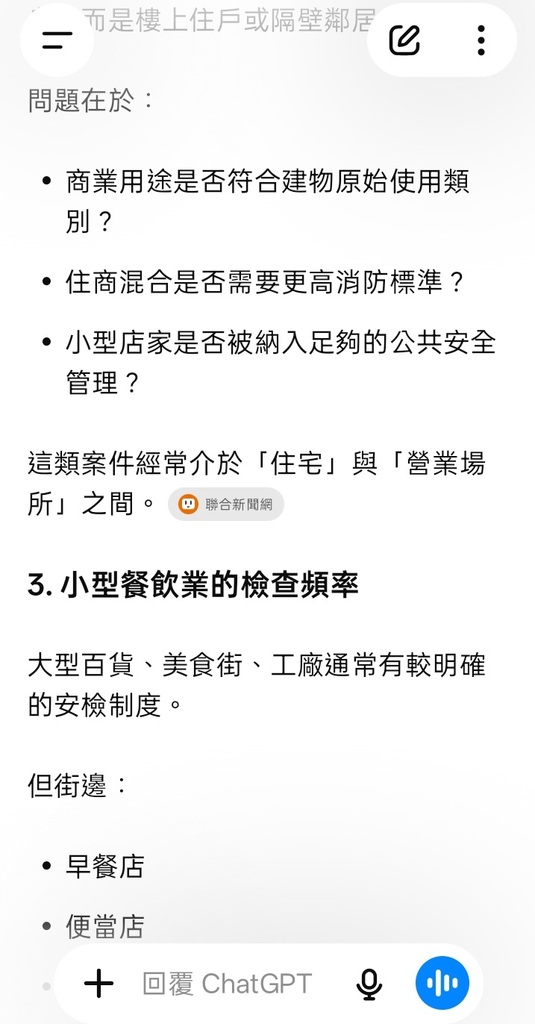Open the 聯合新聞網 source citation
535x1024 pixels.
click(x=226, y=504)
